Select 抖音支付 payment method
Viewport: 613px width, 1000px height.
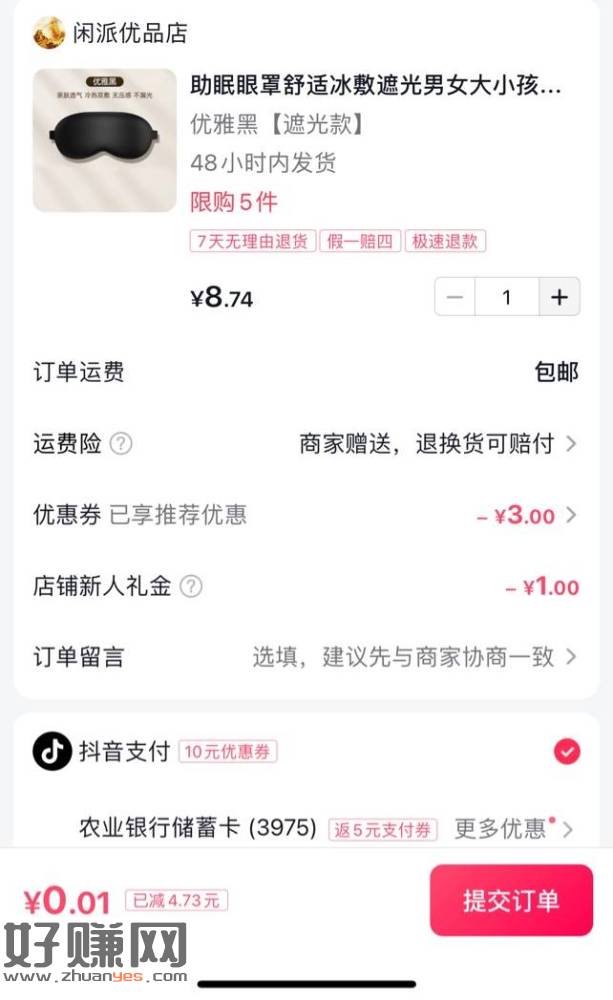coord(567,751)
